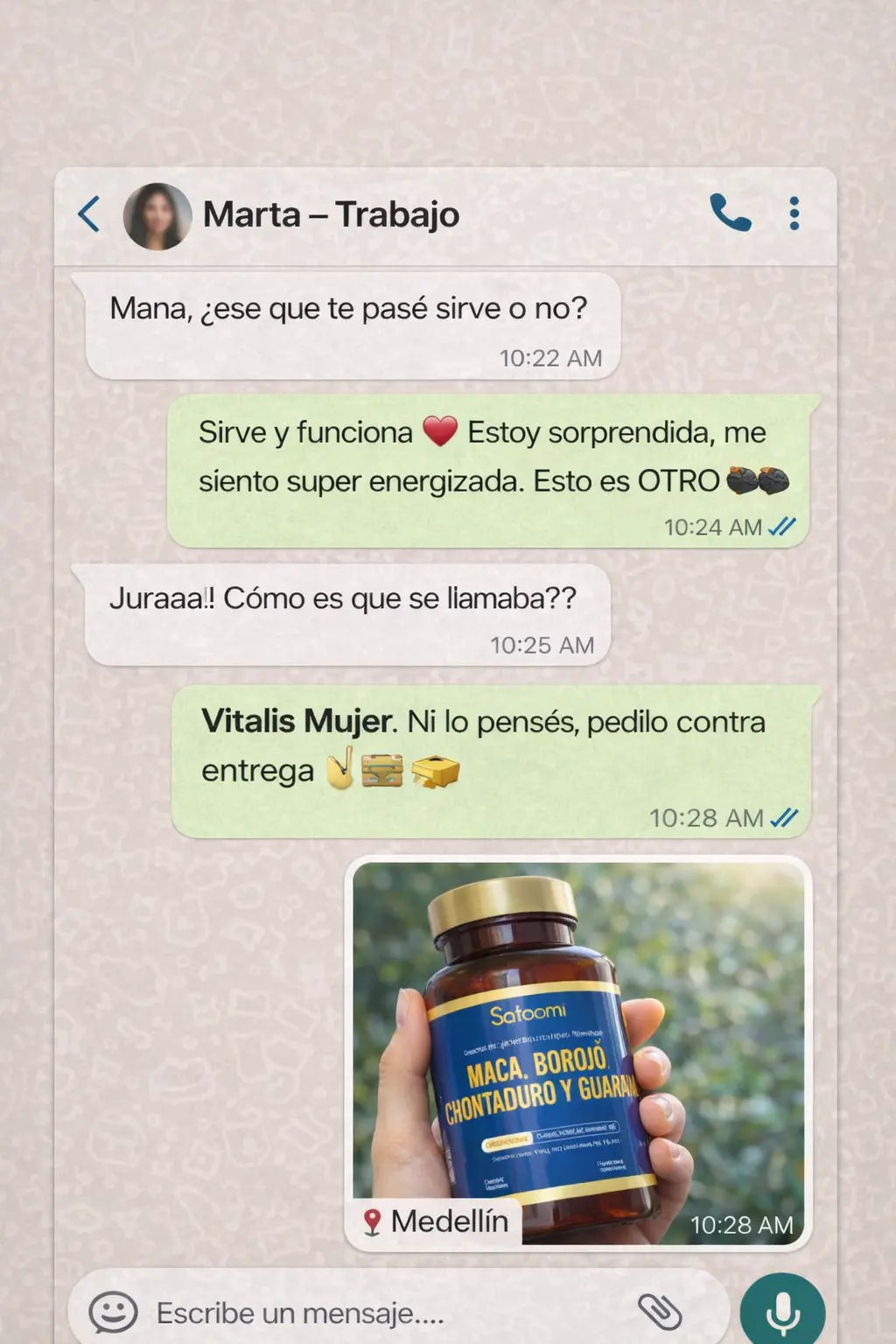The image size is (896, 1344).
Task: Open Marta's profile picture
Action: 157,214
